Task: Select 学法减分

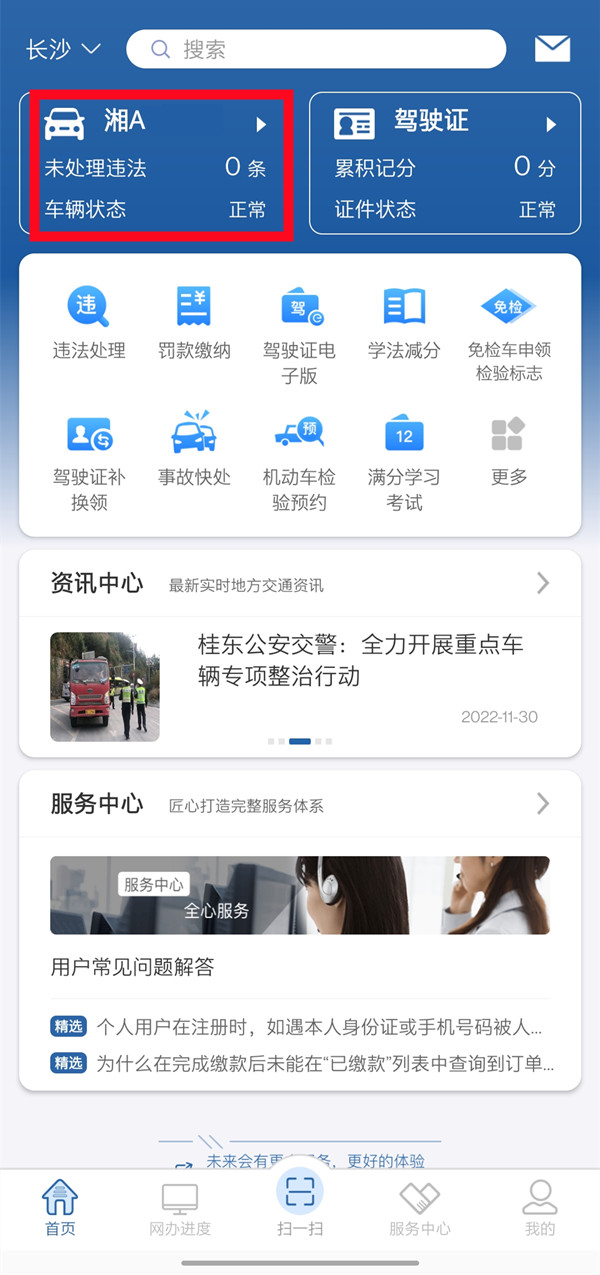Action: [x=404, y=322]
